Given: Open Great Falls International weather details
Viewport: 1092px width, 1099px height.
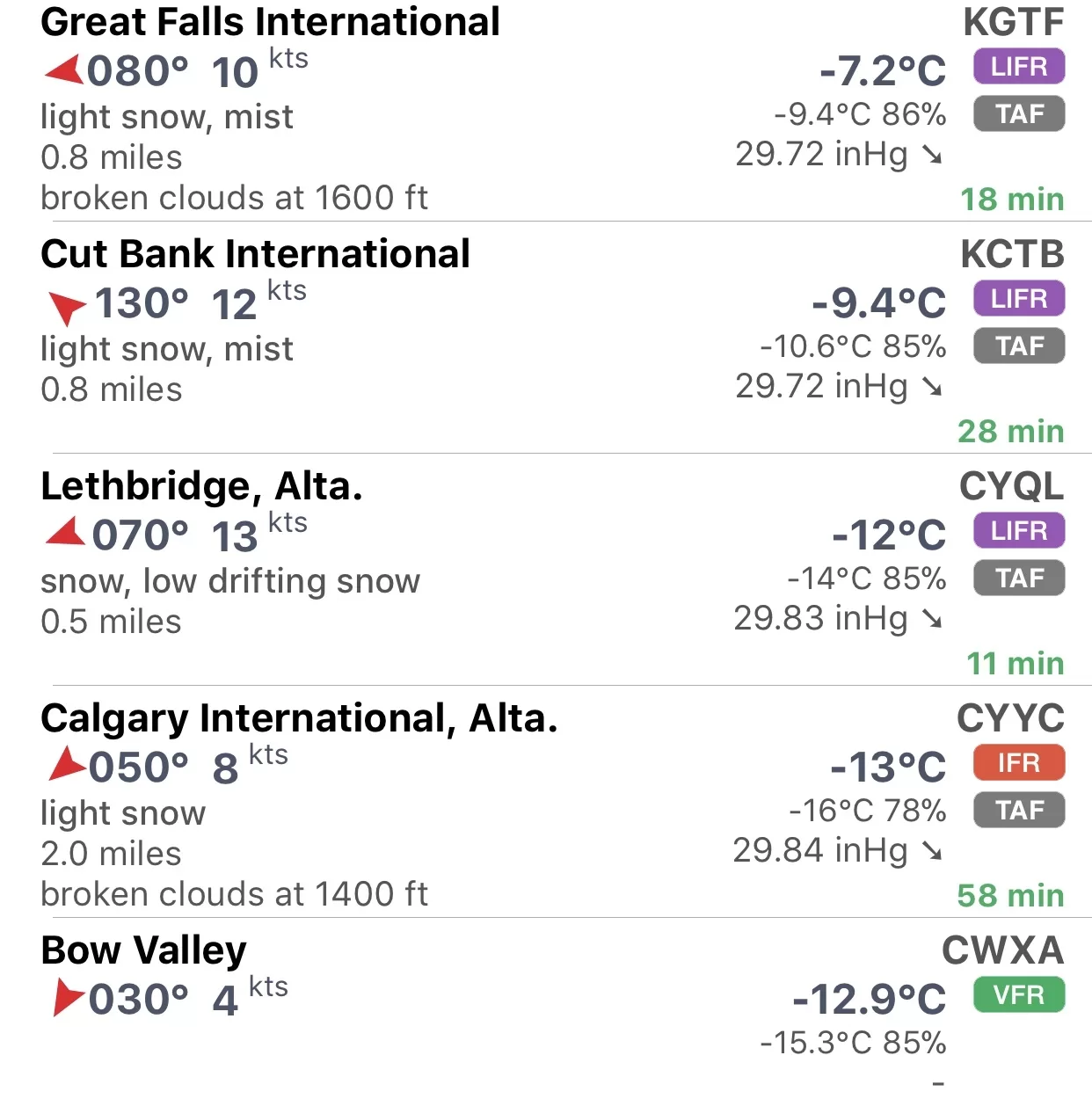Looking at the screenshot, I should [x=271, y=22].
